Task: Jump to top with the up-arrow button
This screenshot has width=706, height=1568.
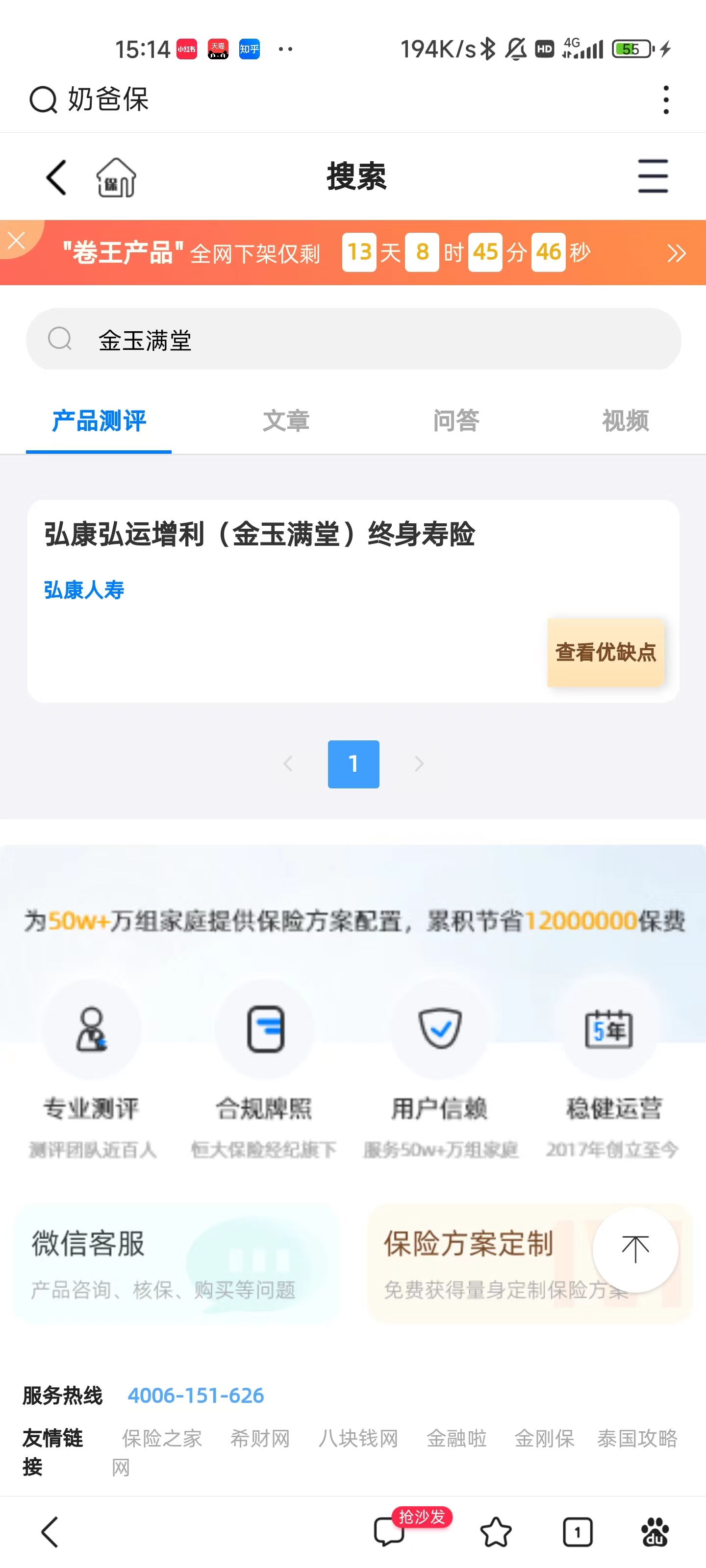Action: click(635, 1249)
